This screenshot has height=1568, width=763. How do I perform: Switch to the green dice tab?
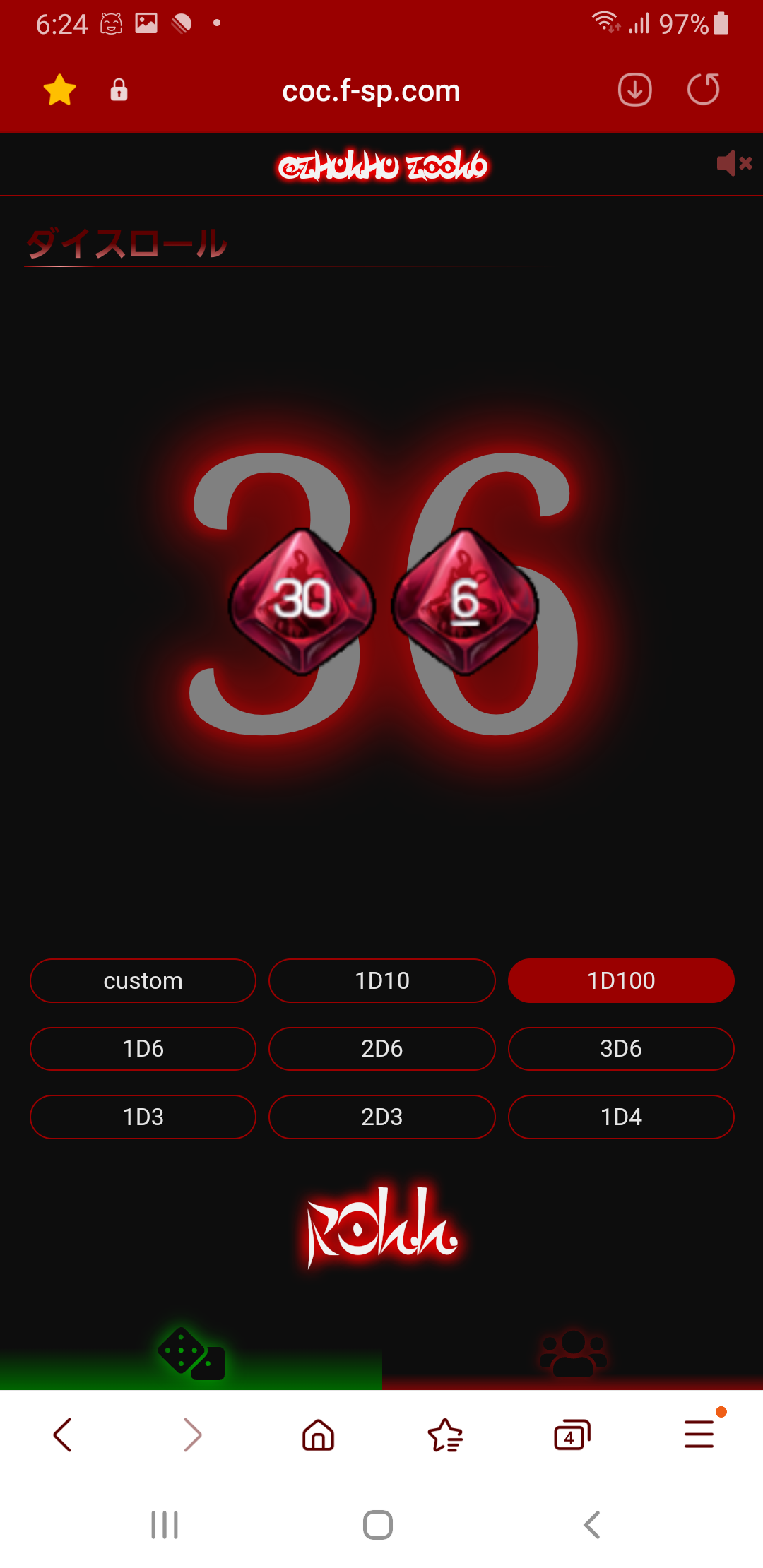tap(191, 1353)
